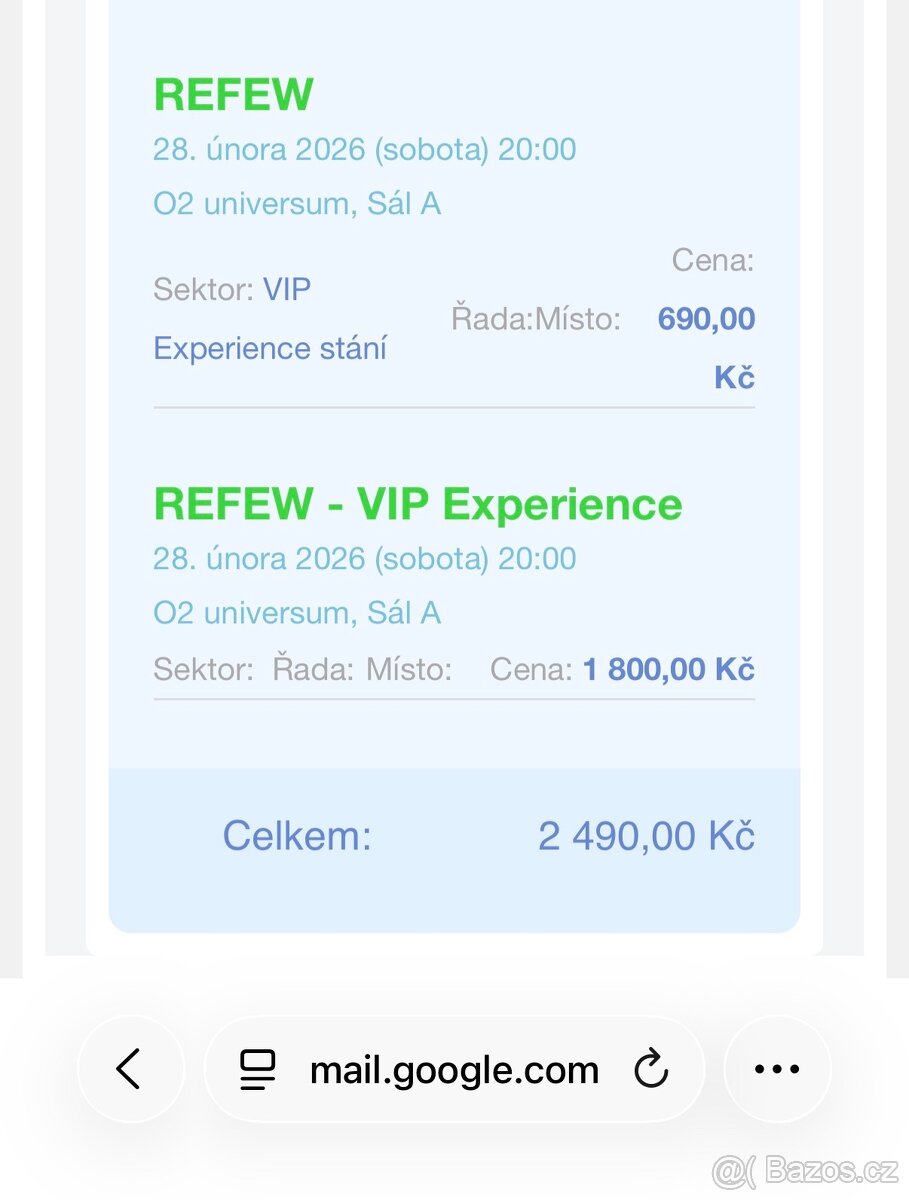Tap the Experience stání text
This screenshot has height=1200, width=909.
click(269, 348)
